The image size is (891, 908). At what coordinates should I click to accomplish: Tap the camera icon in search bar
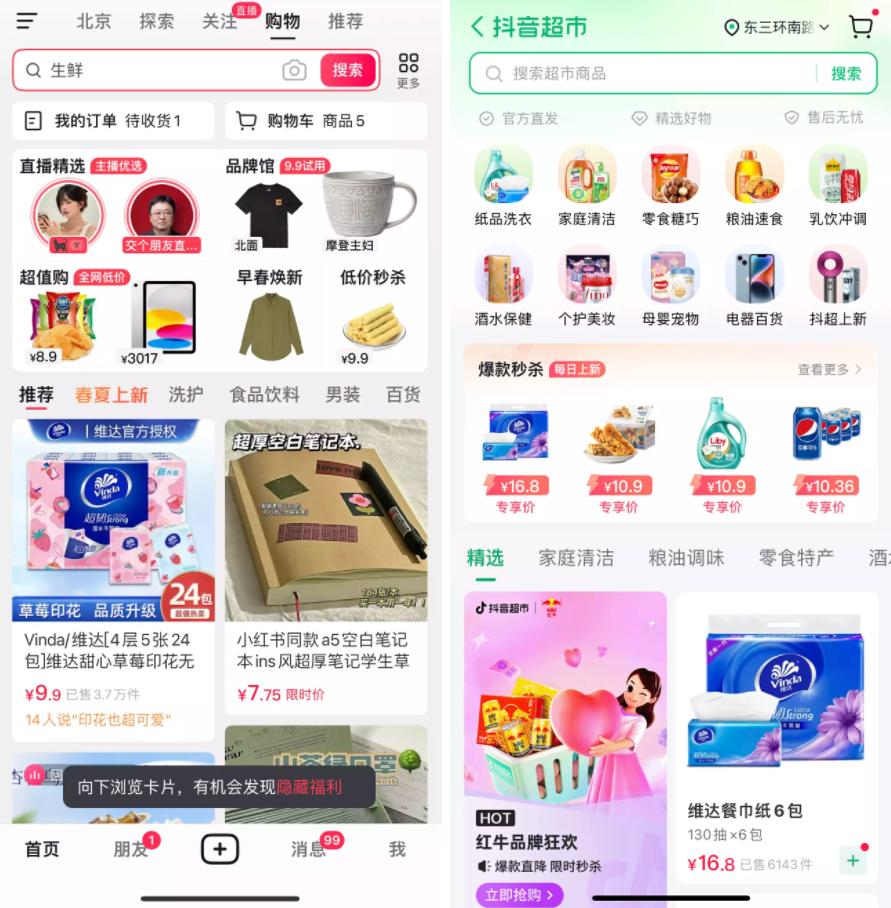pos(294,70)
